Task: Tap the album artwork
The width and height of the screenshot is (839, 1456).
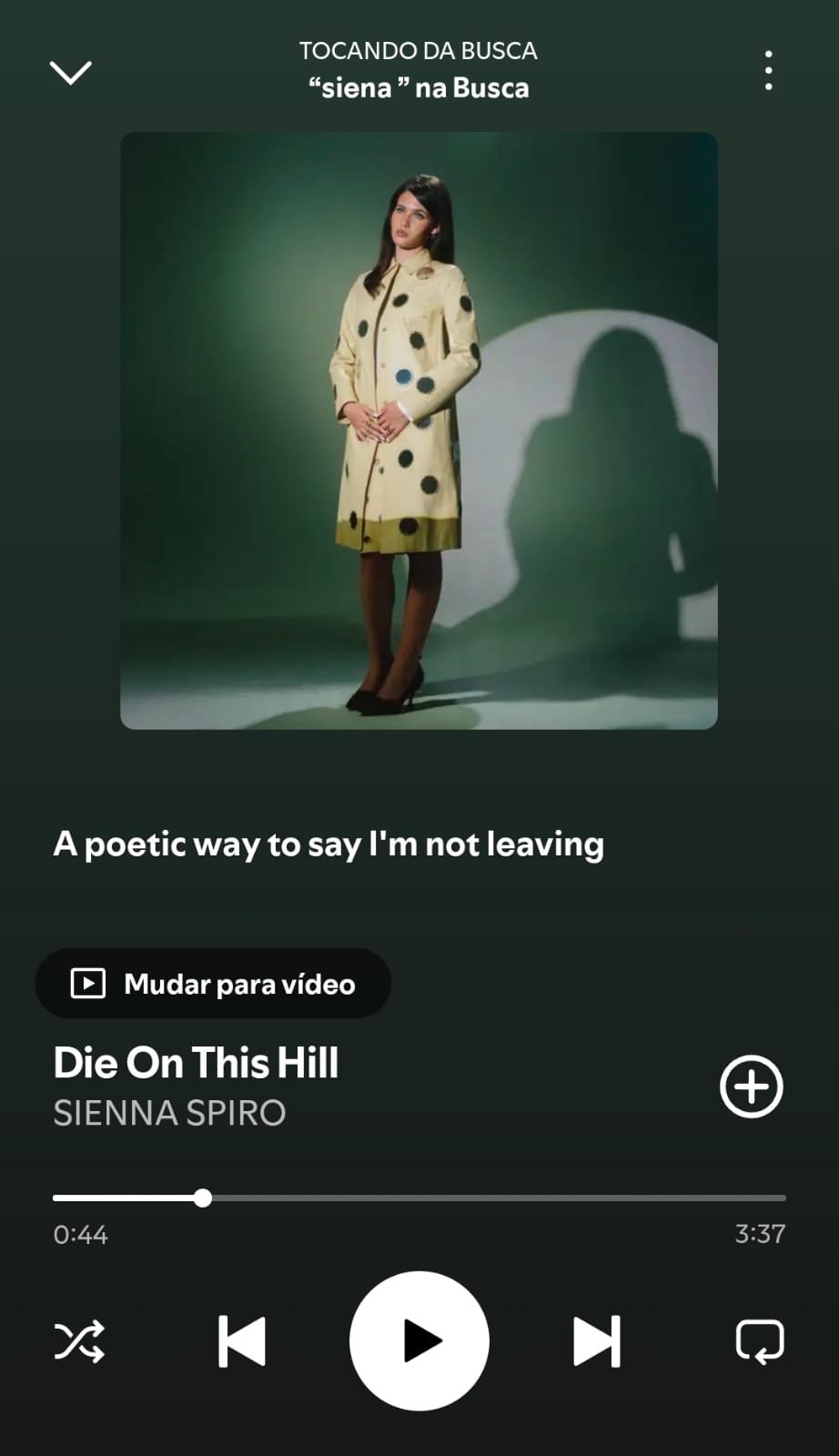Action: point(418,430)
